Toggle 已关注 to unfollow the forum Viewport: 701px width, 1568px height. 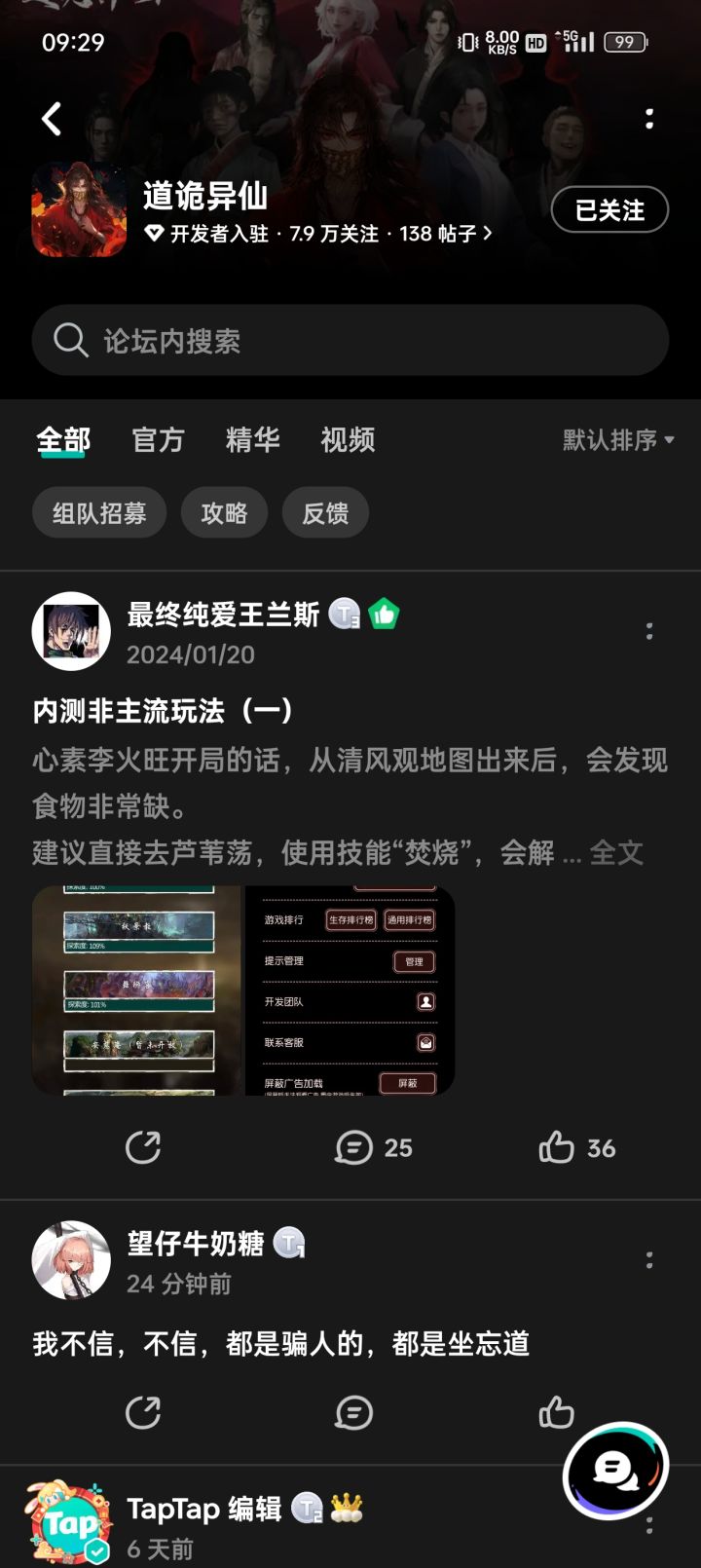609,209
